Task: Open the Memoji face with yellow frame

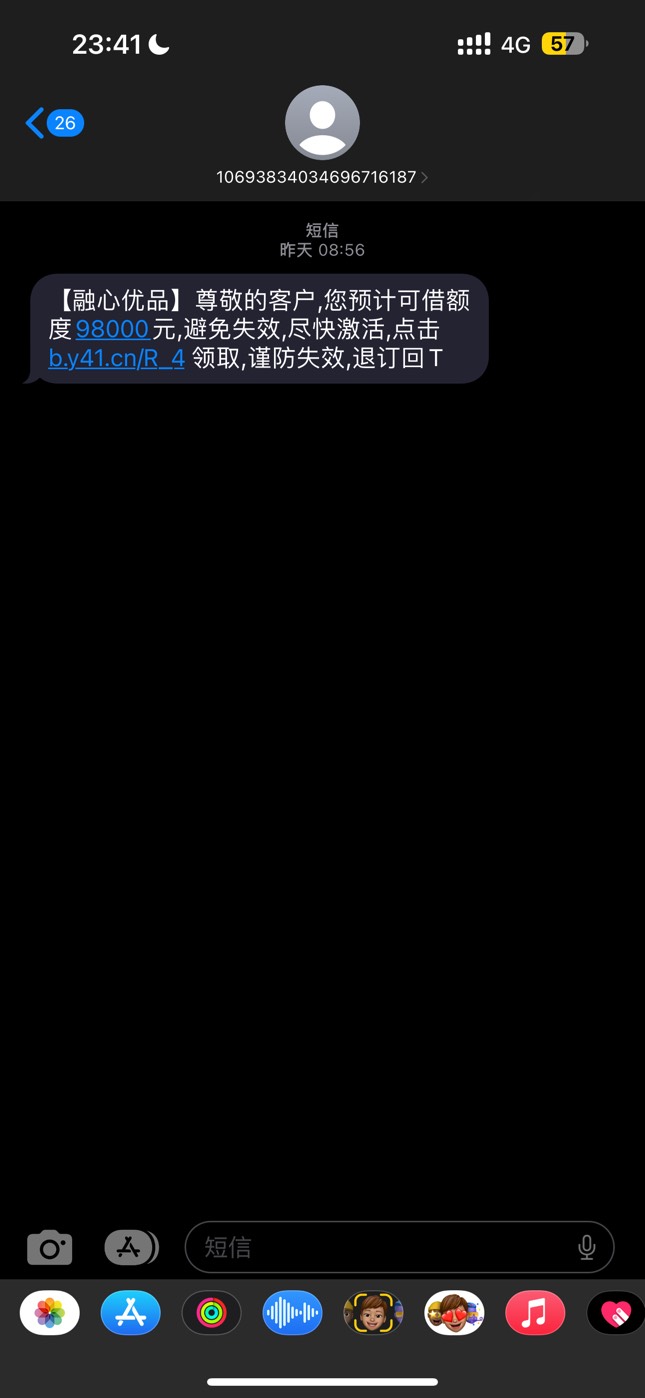Action: pos(373,1313)
